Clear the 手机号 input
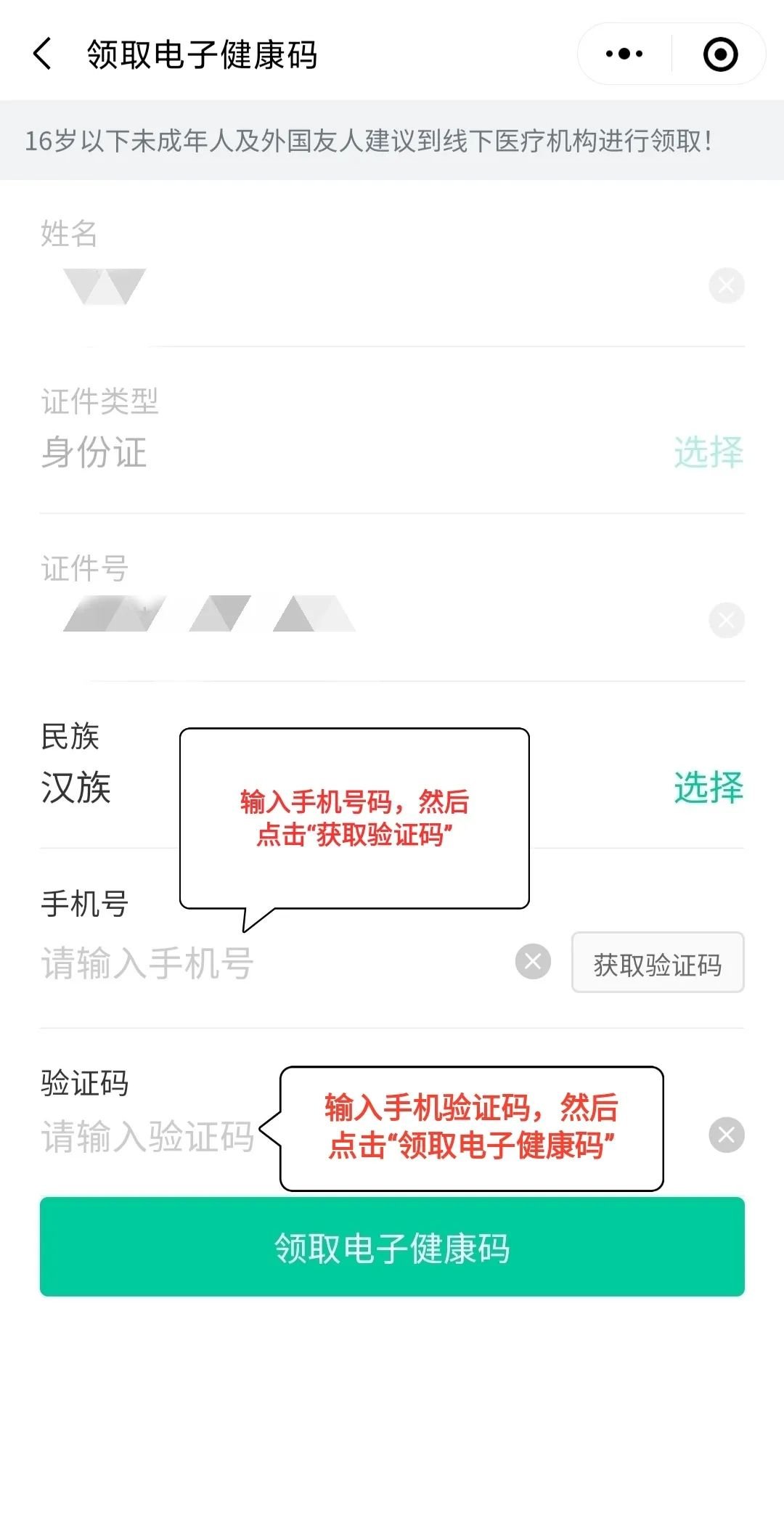 [x=533, y=962]
